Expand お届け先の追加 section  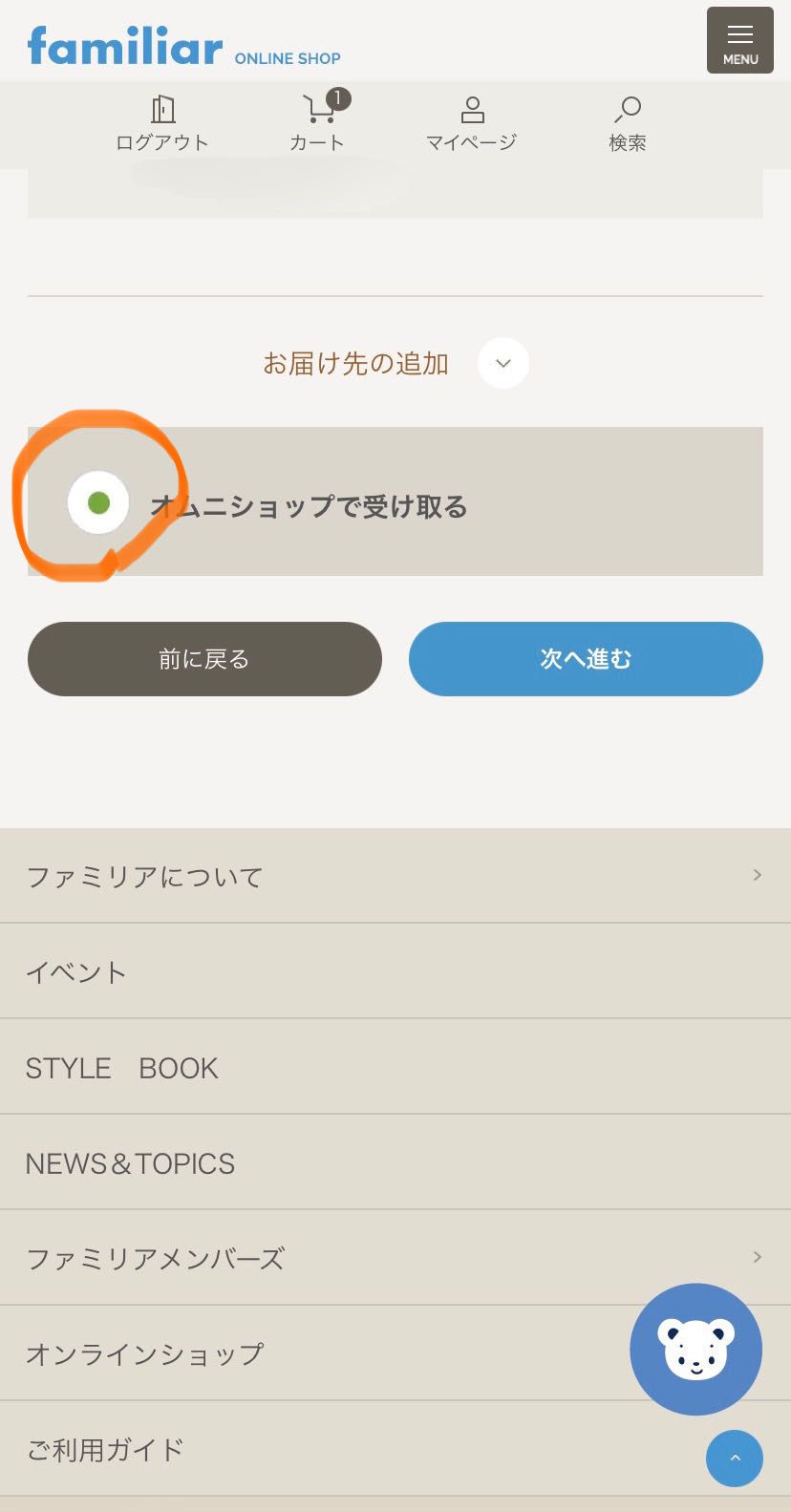pos(502,363)
